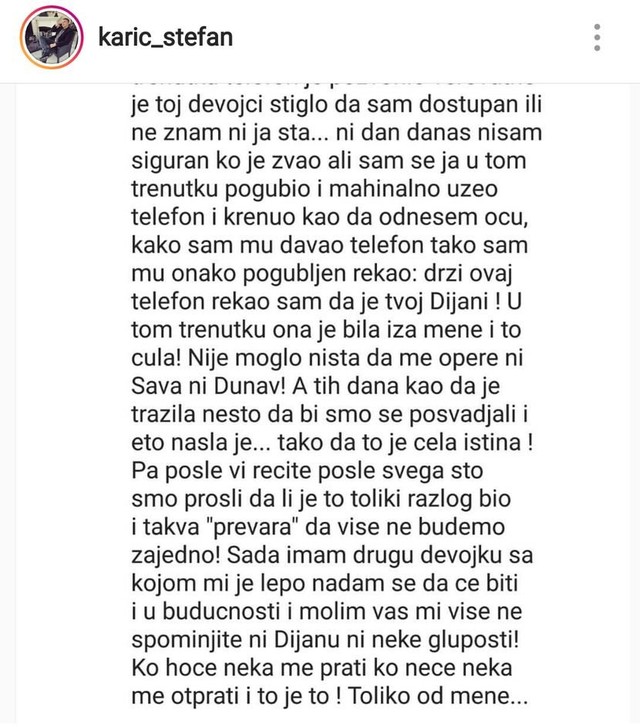Tap the karic_stefan username
The width and height of the screenshot is (640, 727).
[x=166, y=38]
